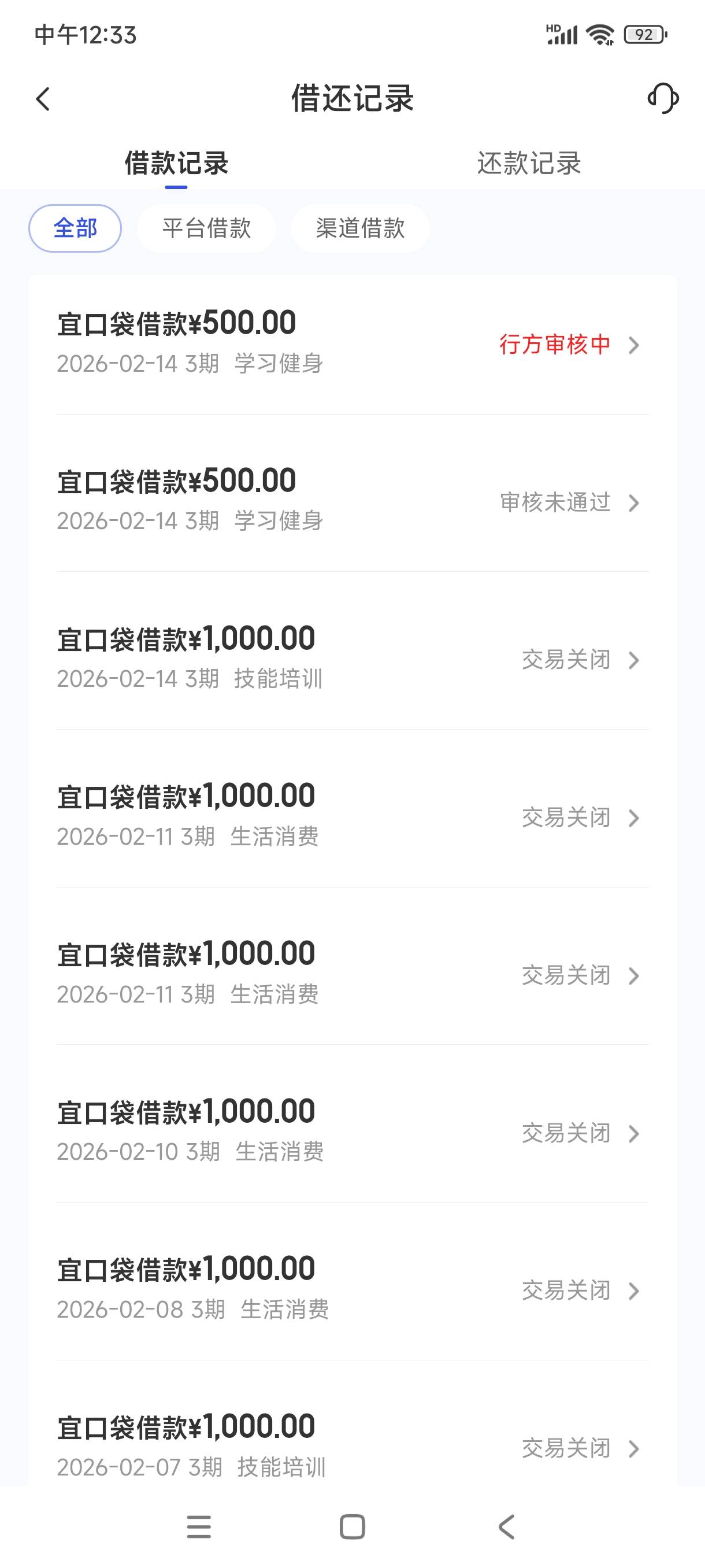Image resolution: width=705 pixels, height=1568 pixels.
Task: Open the ¥500.00 loan marked 审核未通过
Action: (x=352, y=502)
